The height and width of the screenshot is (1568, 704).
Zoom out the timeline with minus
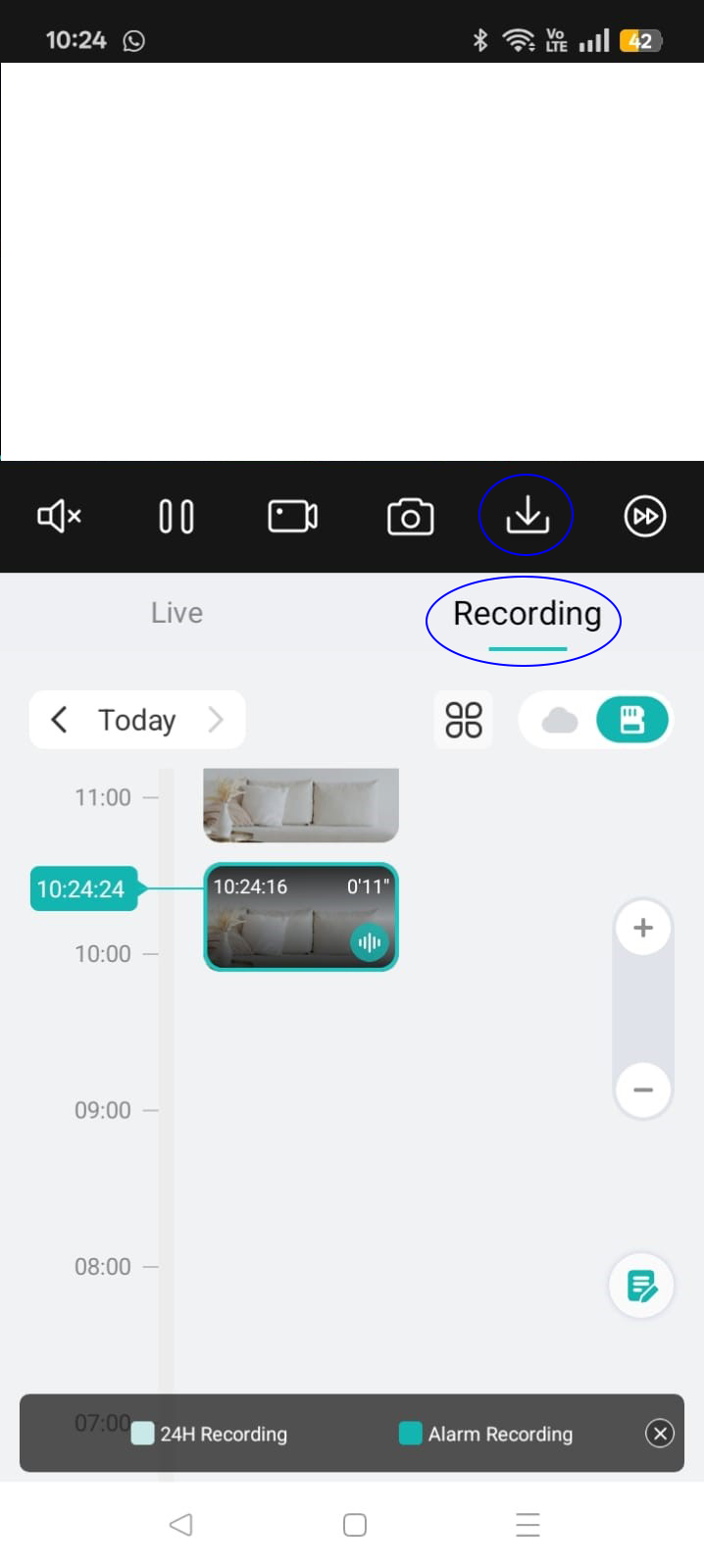643,1089
